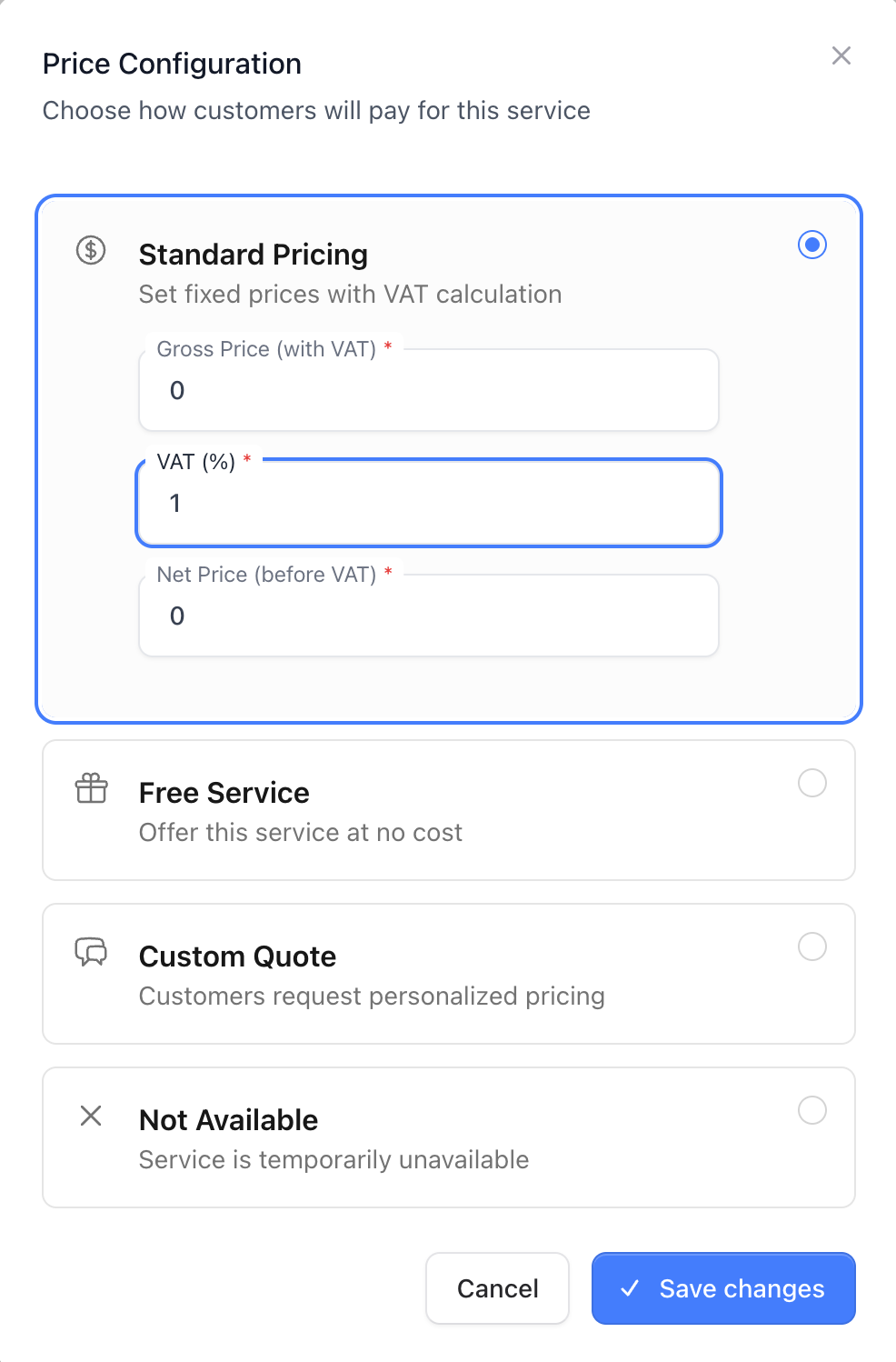Choose the Not Available radio button
The width and height of the screenshot is (896, 1362).
[x=811, y=1110]
